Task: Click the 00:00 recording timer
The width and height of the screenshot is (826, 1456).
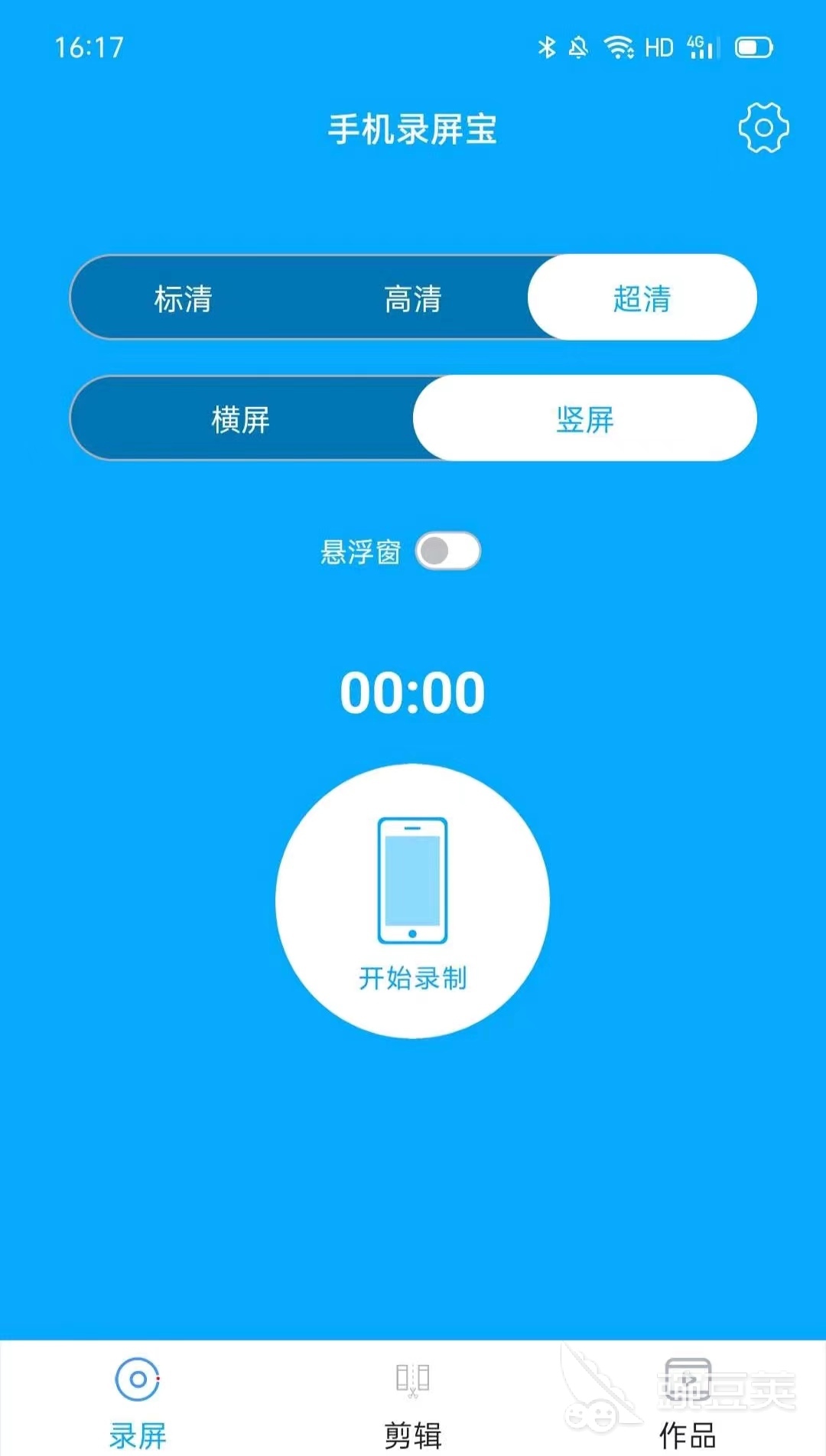Action: coord(412,691)
